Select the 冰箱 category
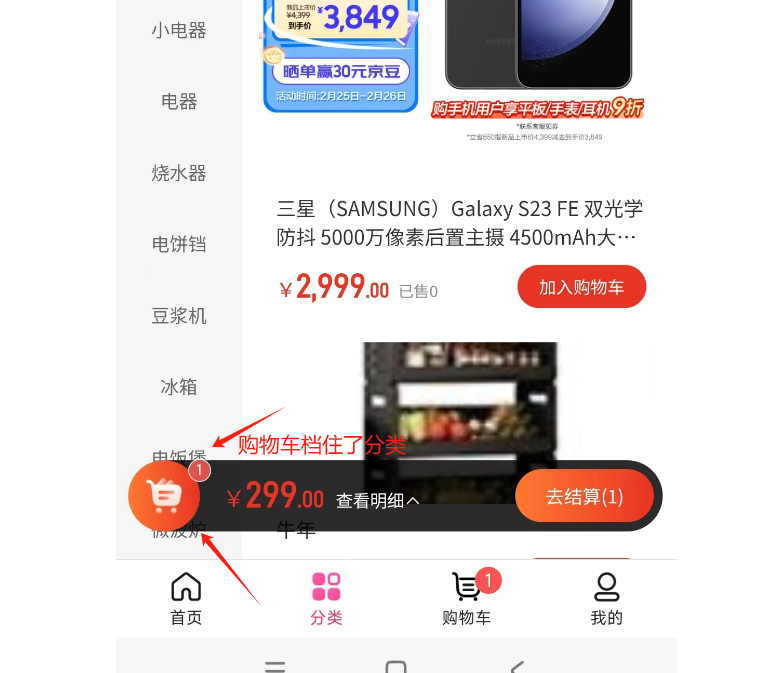 [x=179, y=387]
